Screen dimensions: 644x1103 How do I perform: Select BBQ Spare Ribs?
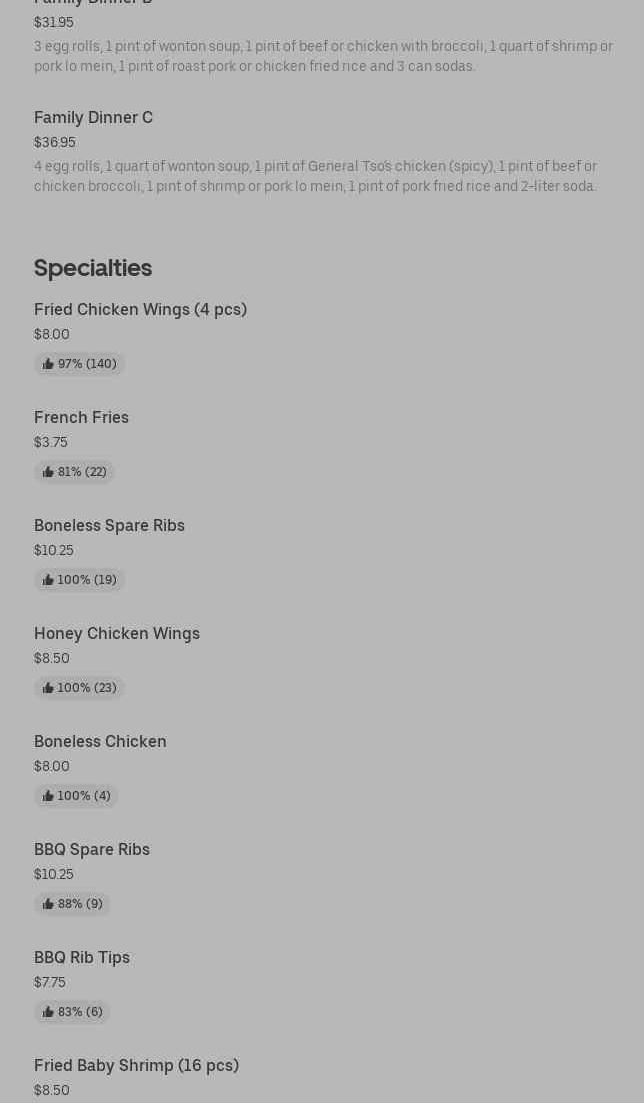[x=92, y=849]
